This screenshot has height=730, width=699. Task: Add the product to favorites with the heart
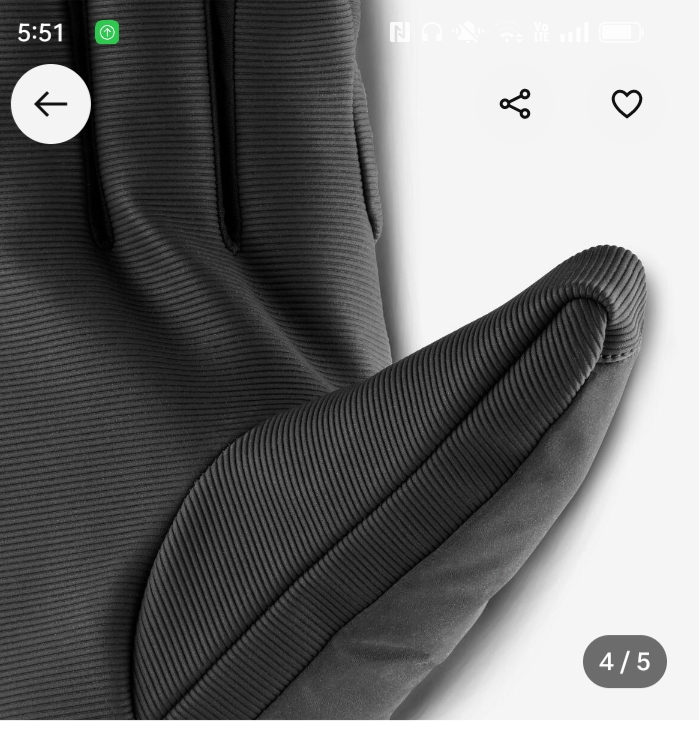tap(627, 104)
